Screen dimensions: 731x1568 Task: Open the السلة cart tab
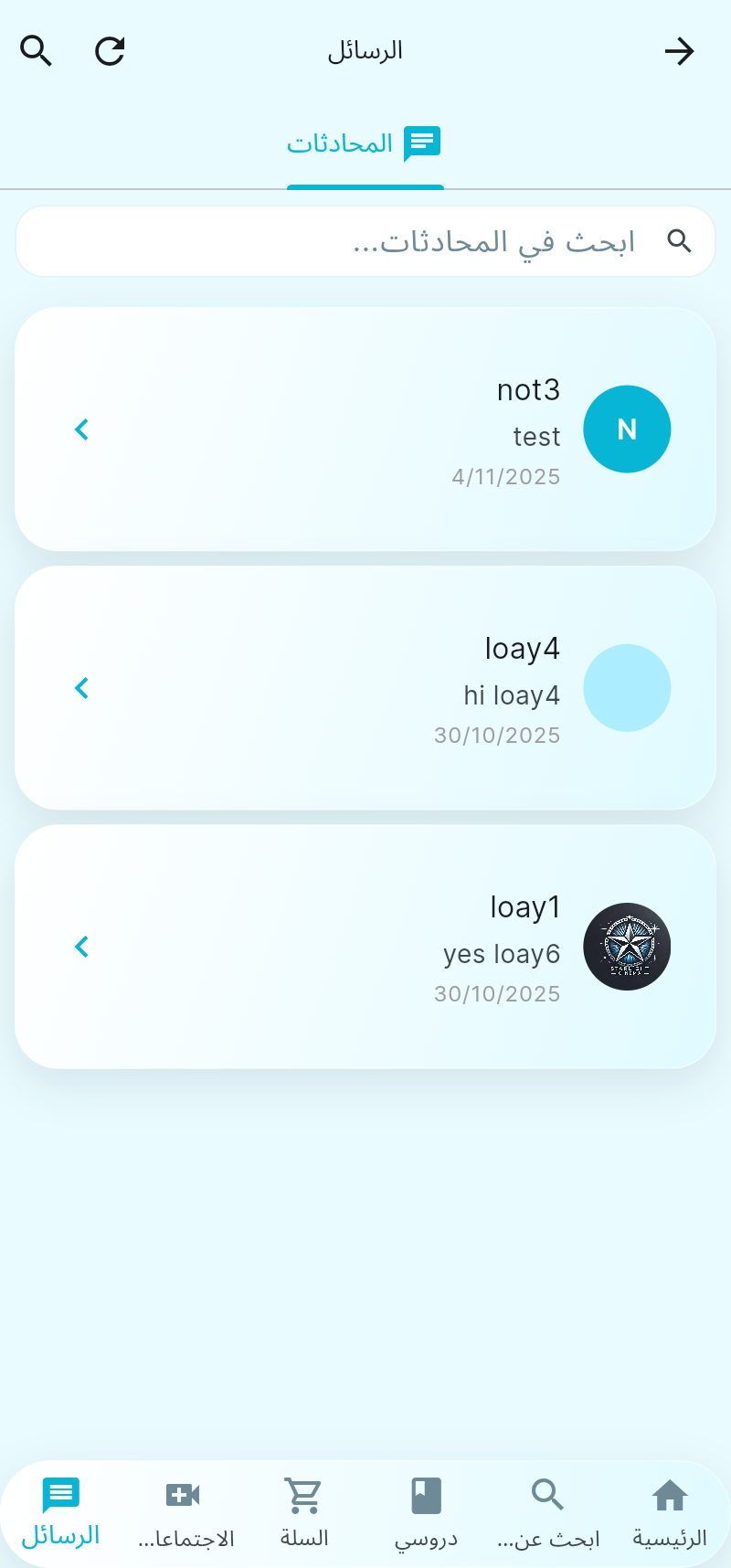[x=303, y=1514]
